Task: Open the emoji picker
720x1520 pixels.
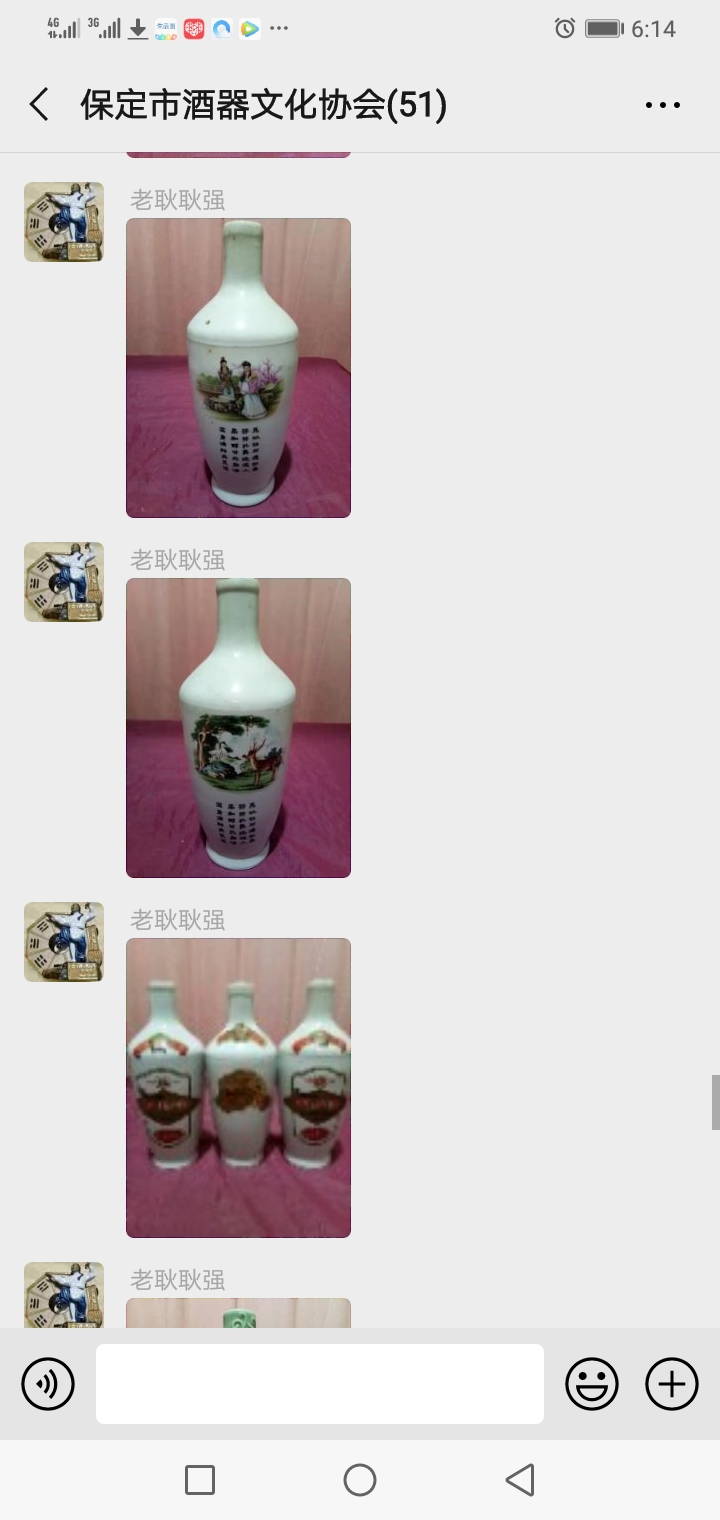Action: tap(592, 1384)
